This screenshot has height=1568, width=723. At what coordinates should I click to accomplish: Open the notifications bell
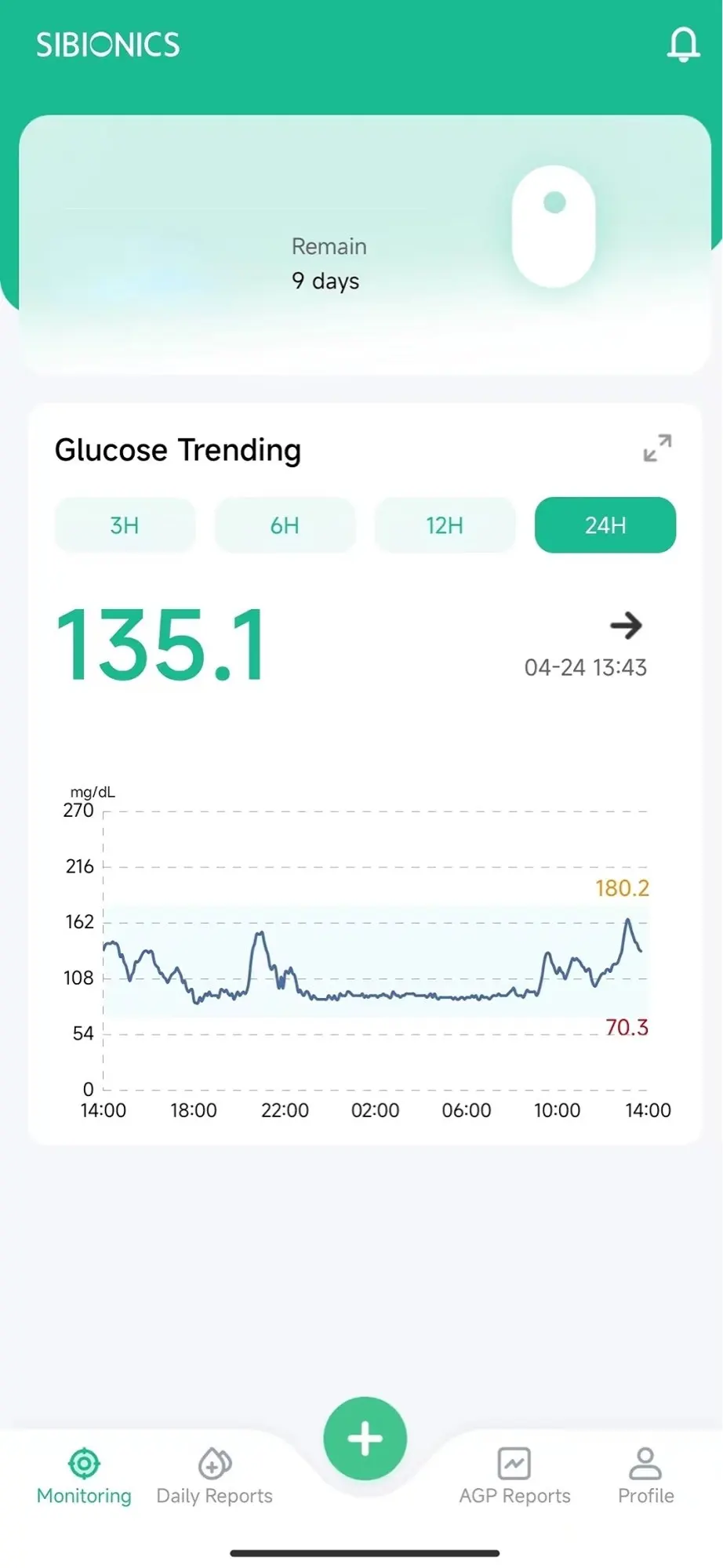point(683,45)
